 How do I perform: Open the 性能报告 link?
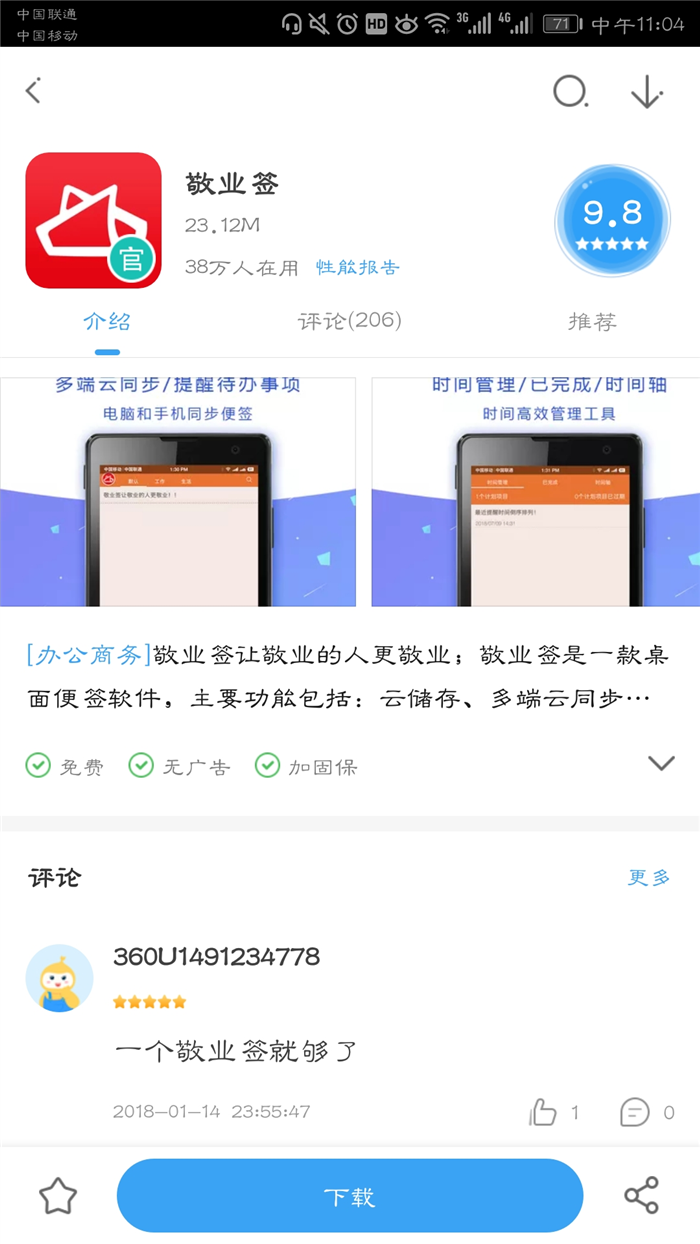click(357, 267)
